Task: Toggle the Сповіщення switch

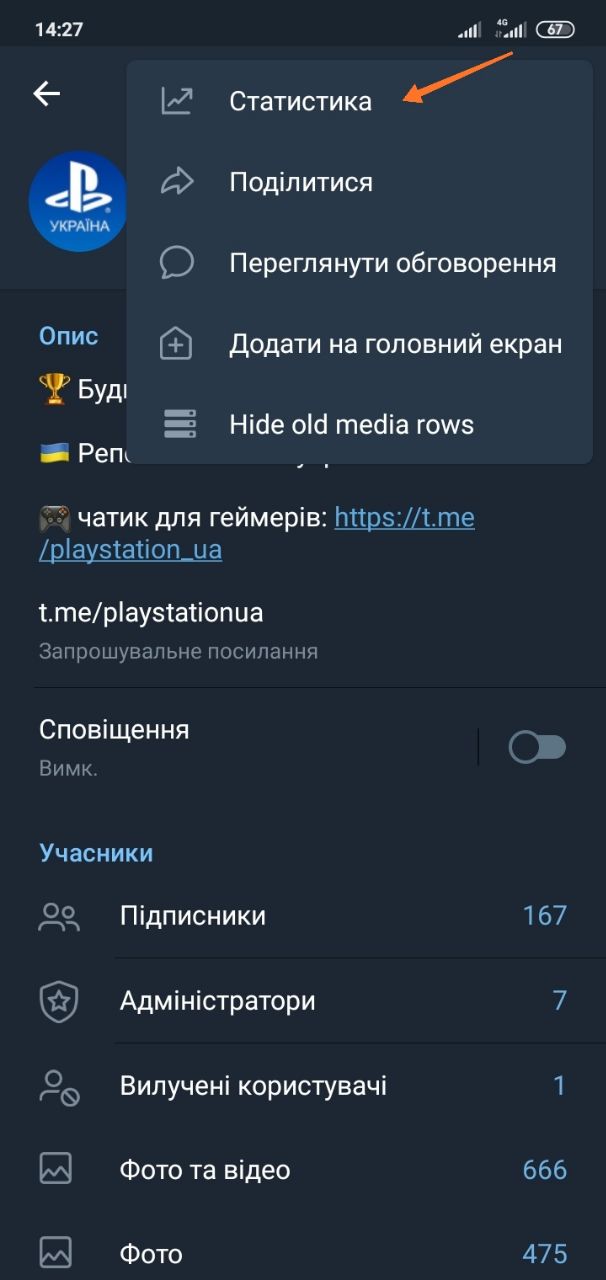Action: click(x=538, y=747)
